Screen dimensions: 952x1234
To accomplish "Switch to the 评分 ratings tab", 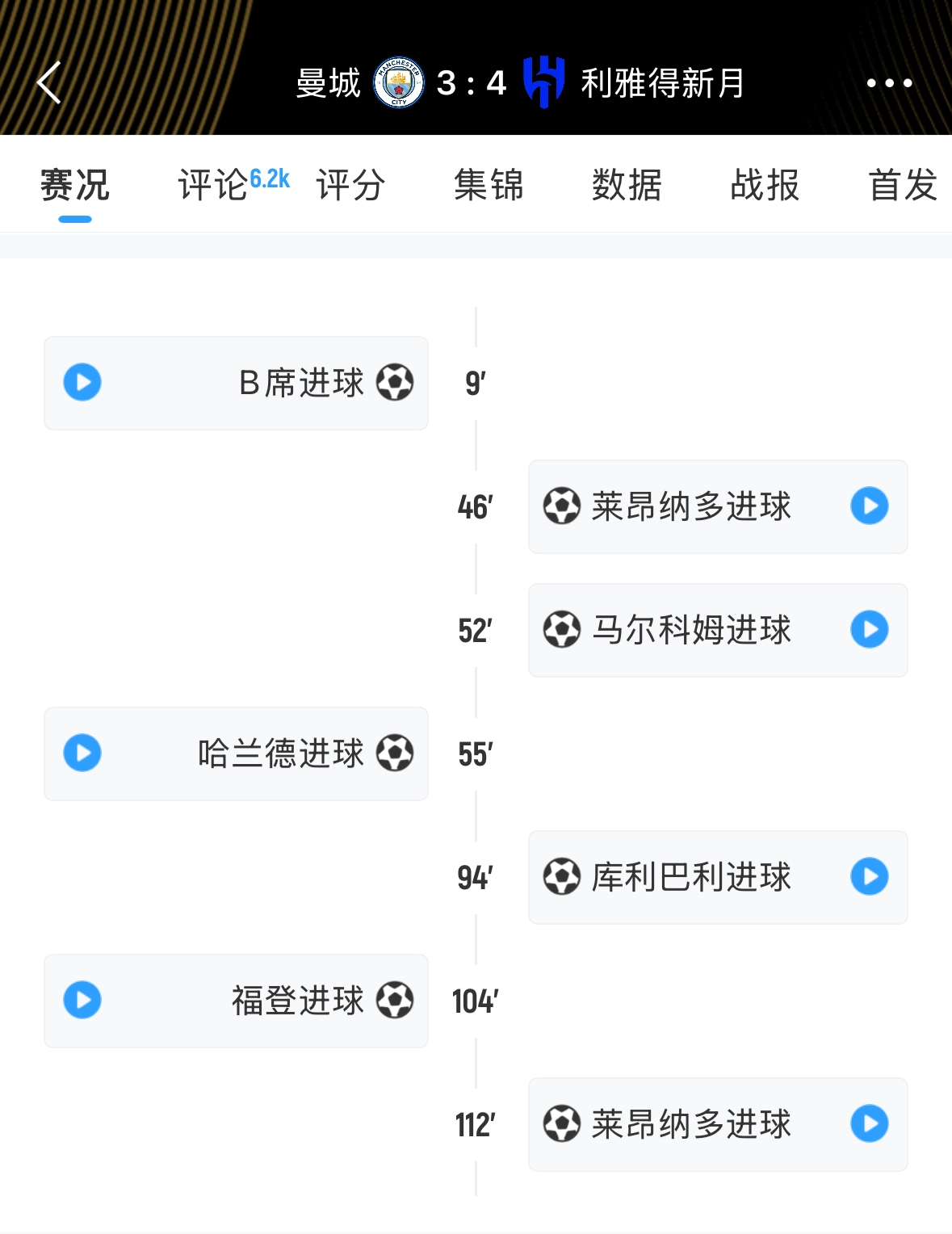I will coord(350,185).
